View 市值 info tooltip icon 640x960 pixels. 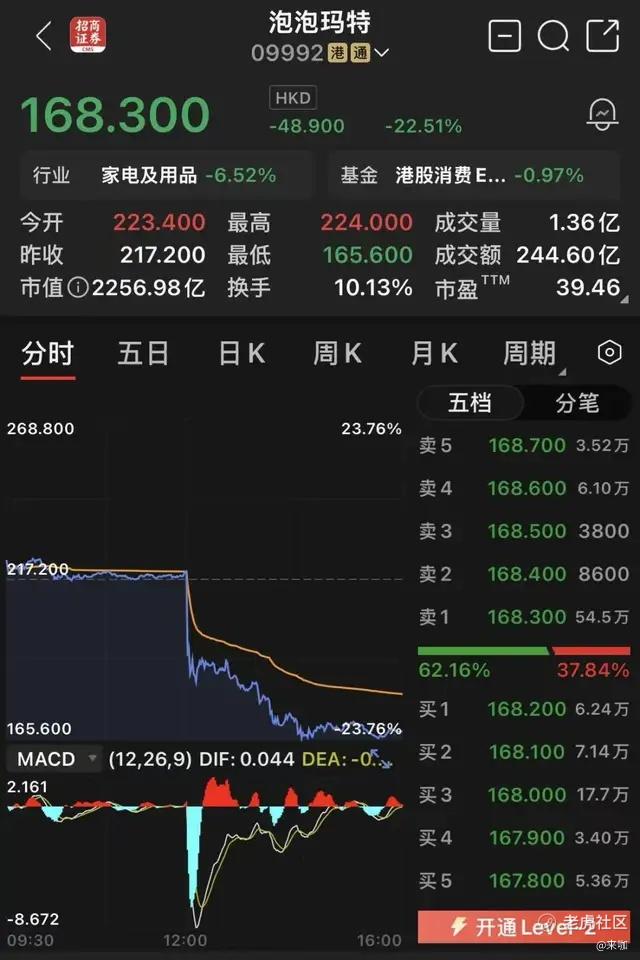tap(79, 288)
